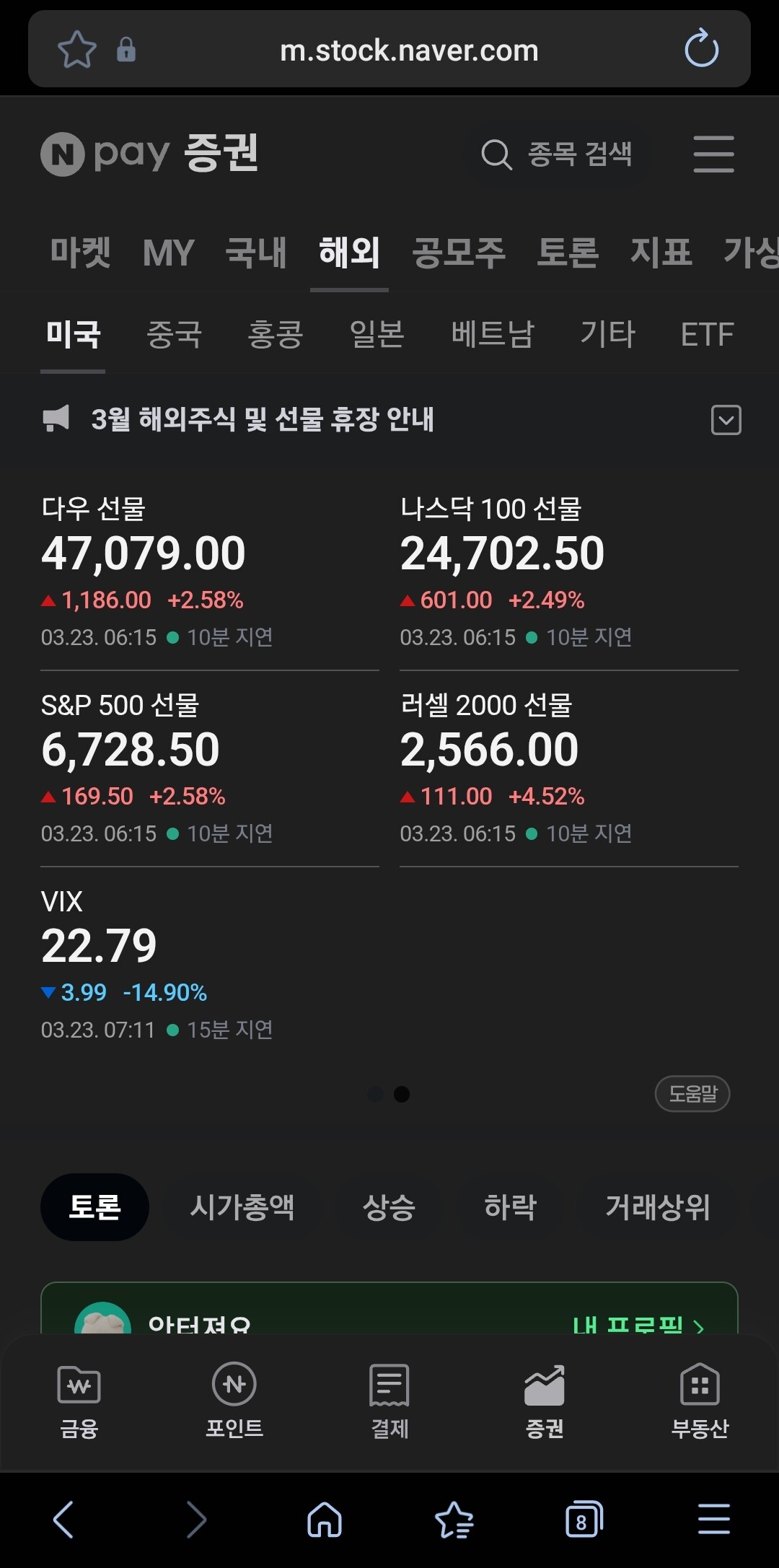Reload the page from the address bar
779x1568 pixels.
(x=701, y=50)
